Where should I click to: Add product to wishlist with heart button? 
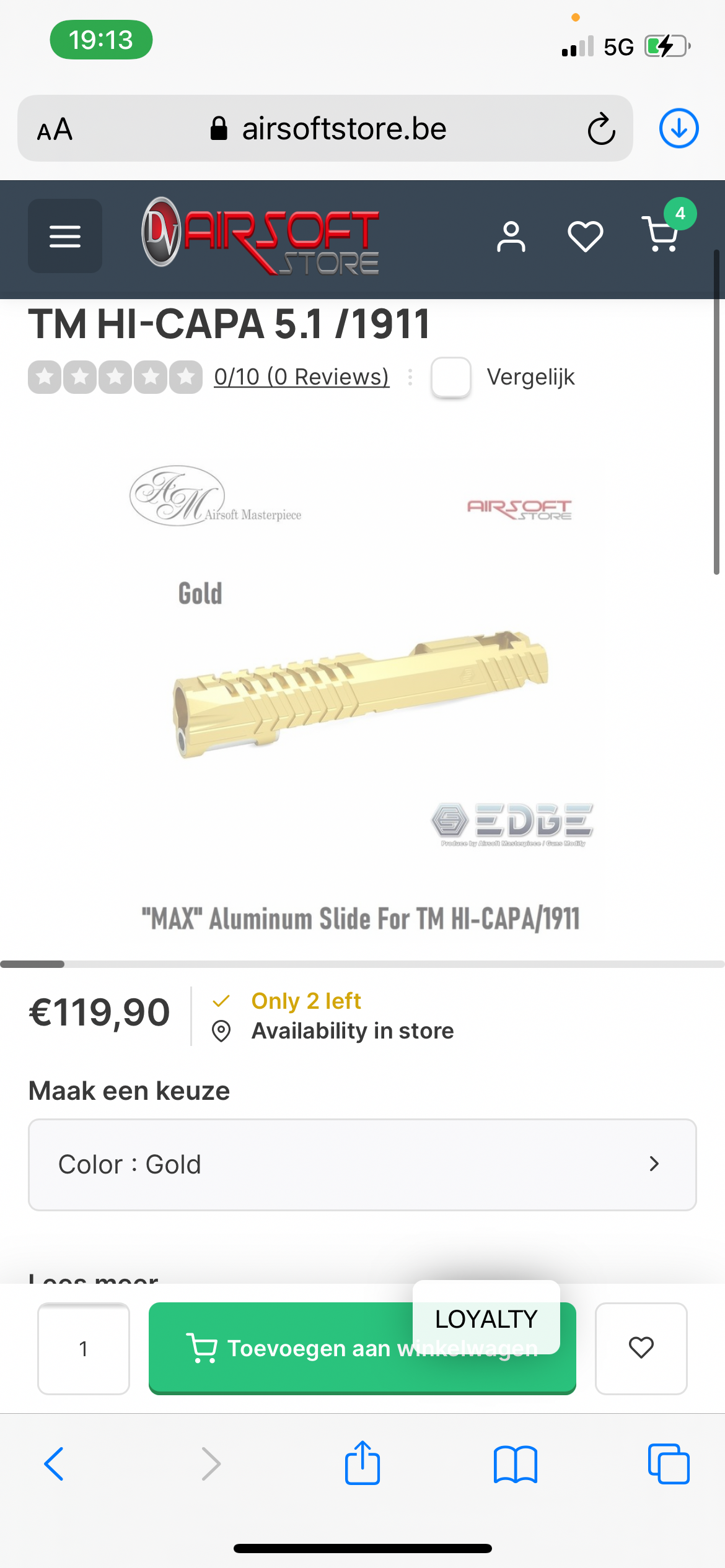tap(641, 1348)
